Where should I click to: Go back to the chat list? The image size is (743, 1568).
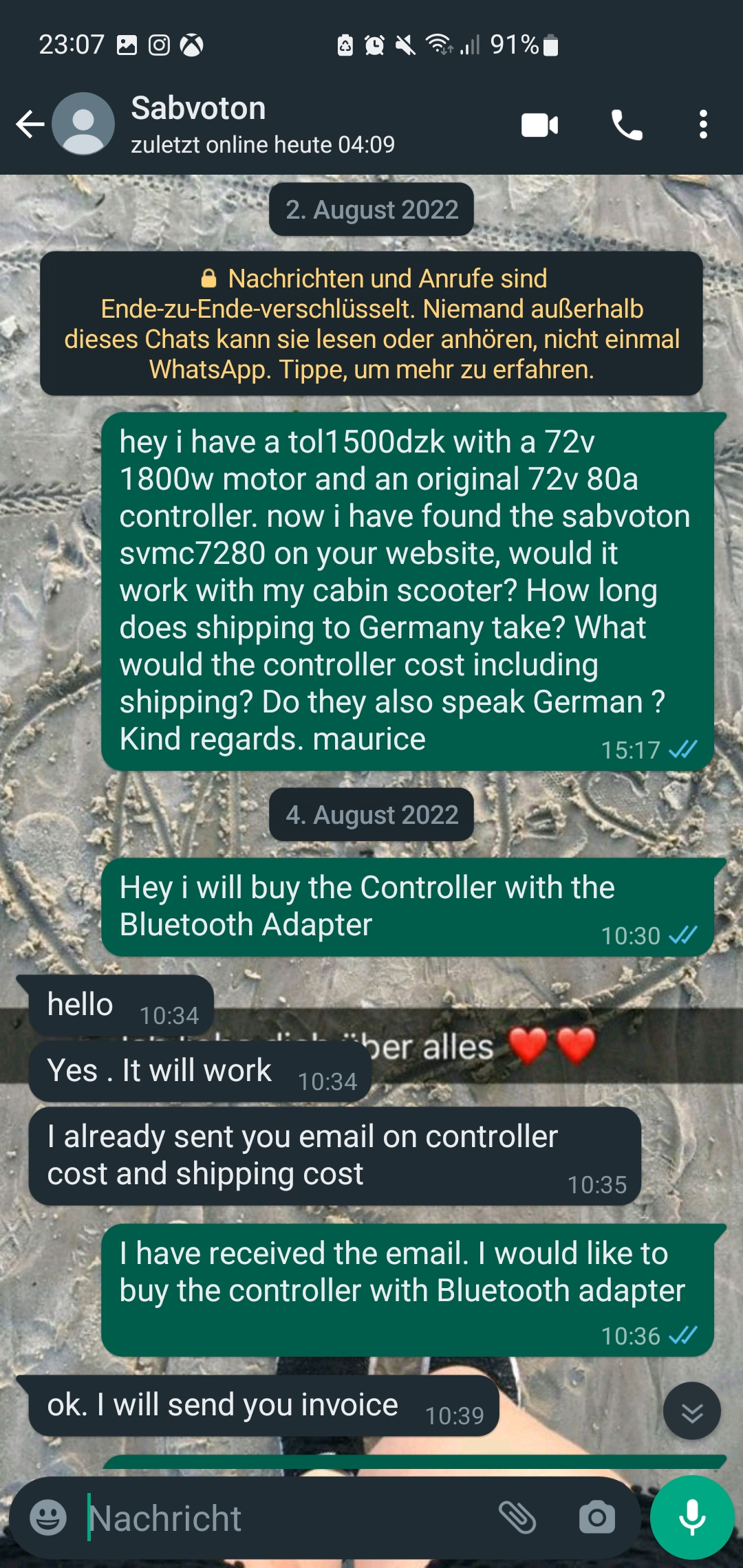point(30,124)
